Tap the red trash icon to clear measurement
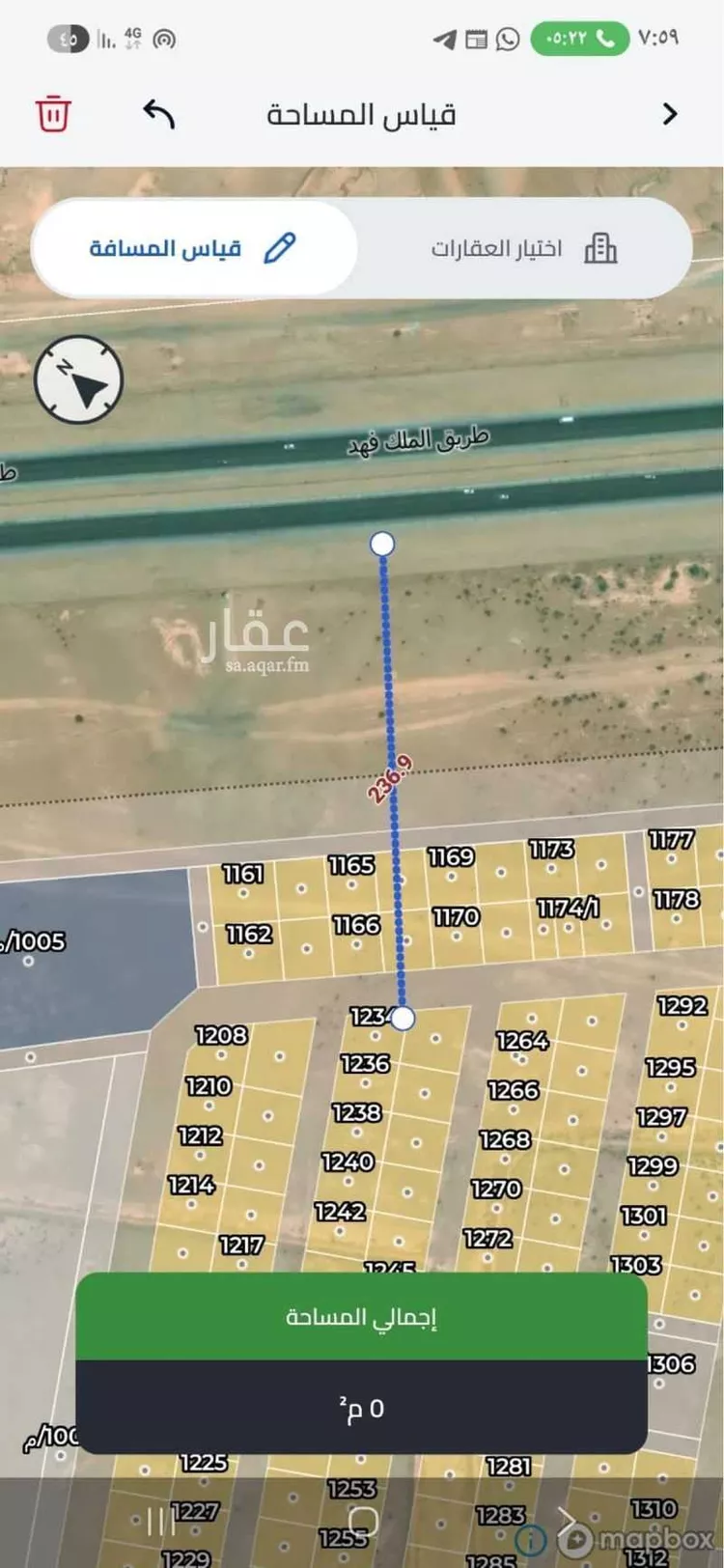The image size is (724, 1568). pos(55,114)
